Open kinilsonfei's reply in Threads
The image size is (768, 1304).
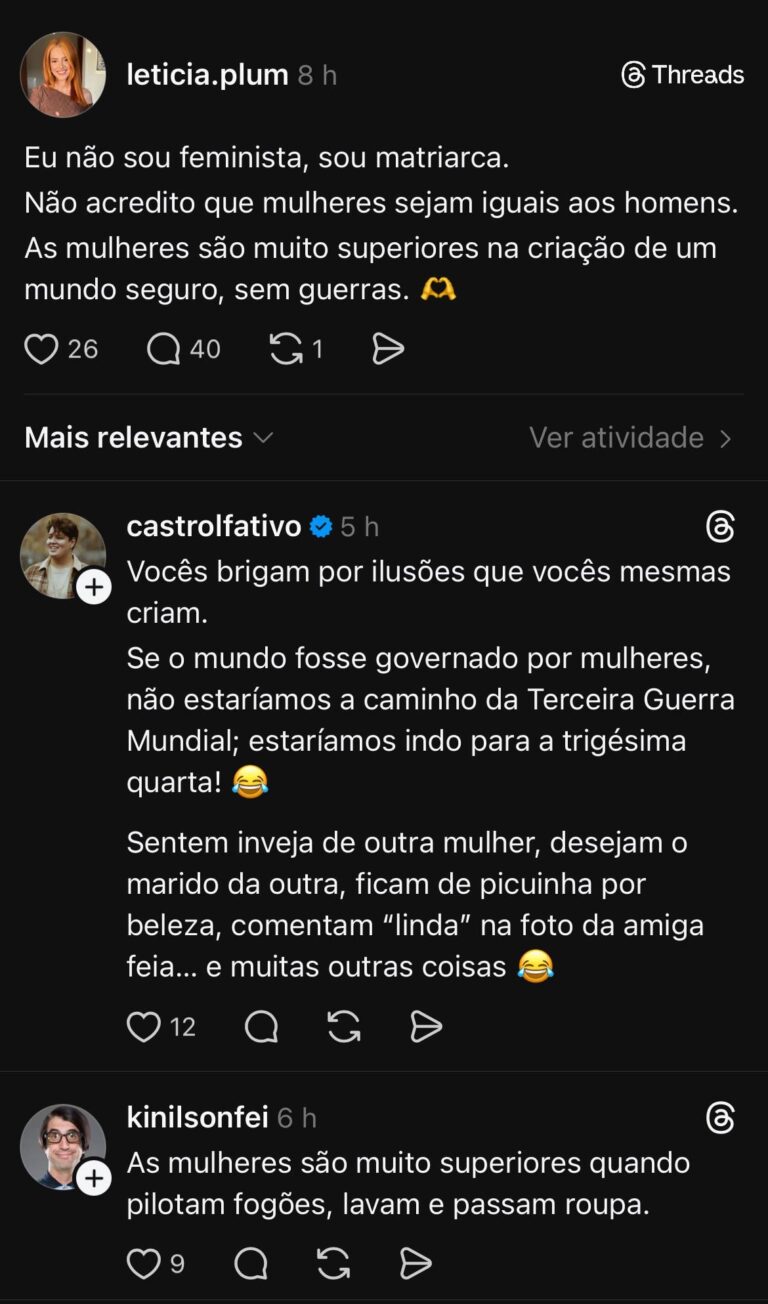point(720,1117)
